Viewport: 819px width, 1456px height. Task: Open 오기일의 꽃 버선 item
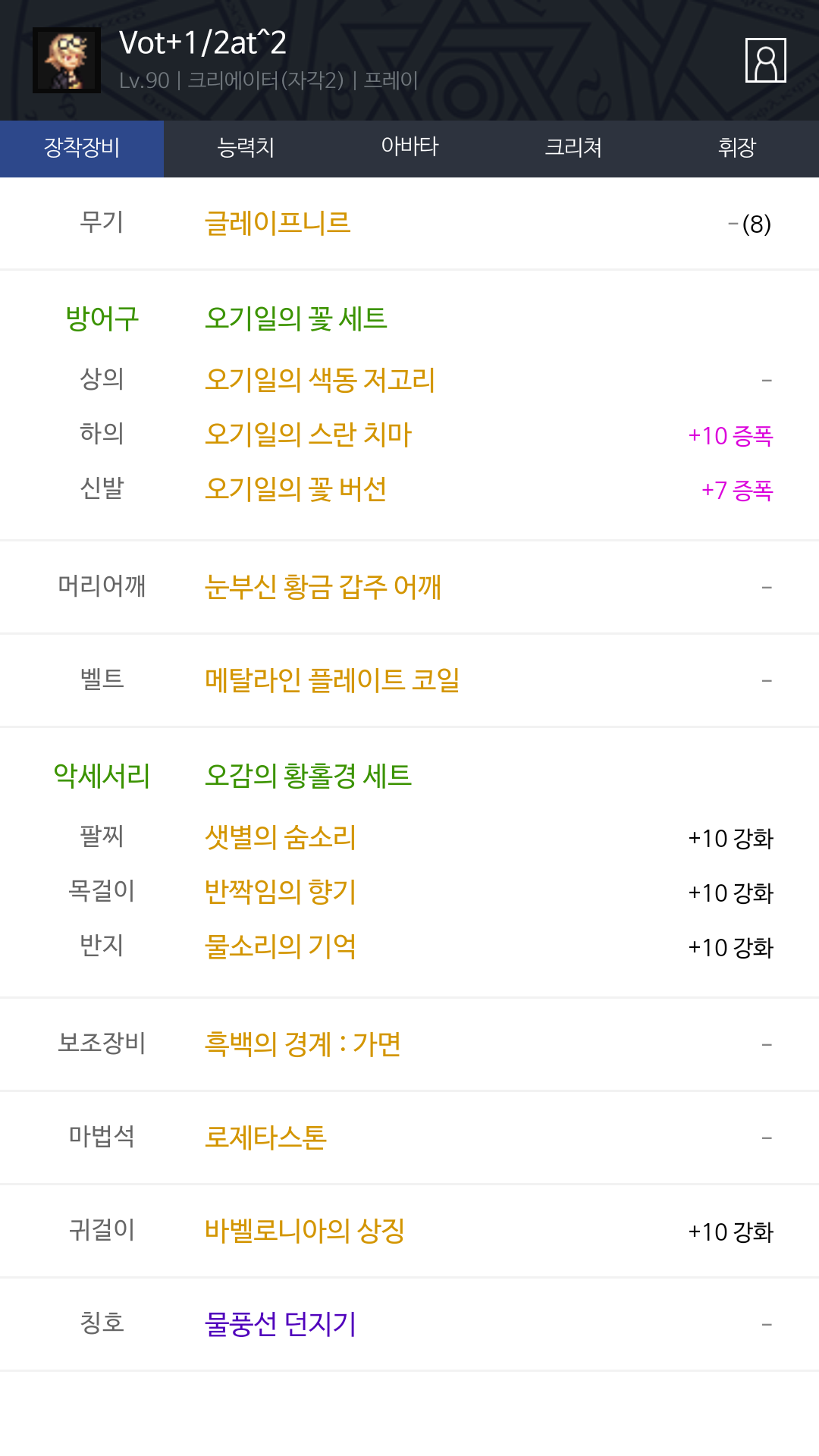tap(296, 489)
